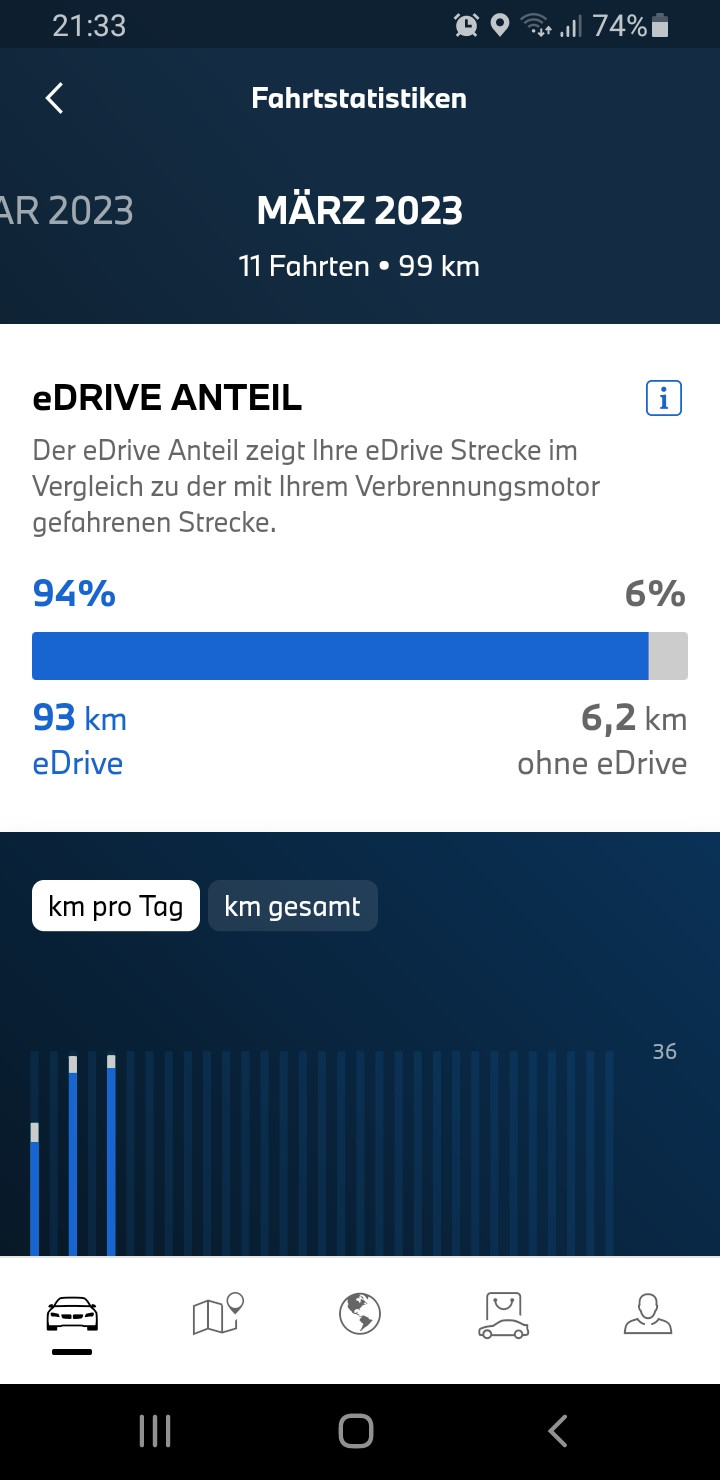The image size is (720, 1480).
Task: Tap the 11 Fahrten summary text
Action: (360, 266)
